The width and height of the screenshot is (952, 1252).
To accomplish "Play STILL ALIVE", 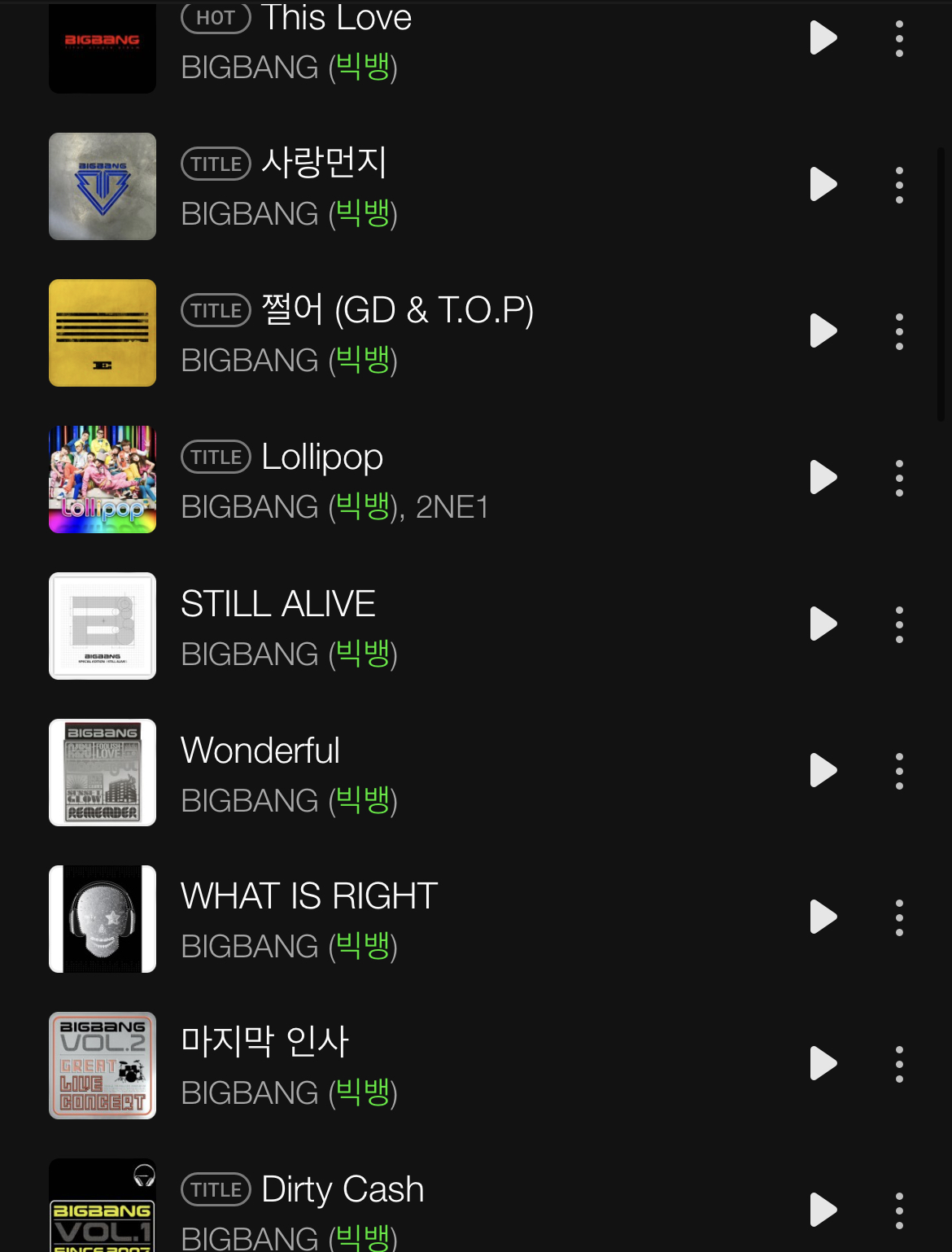I will (x=823, y=624).
